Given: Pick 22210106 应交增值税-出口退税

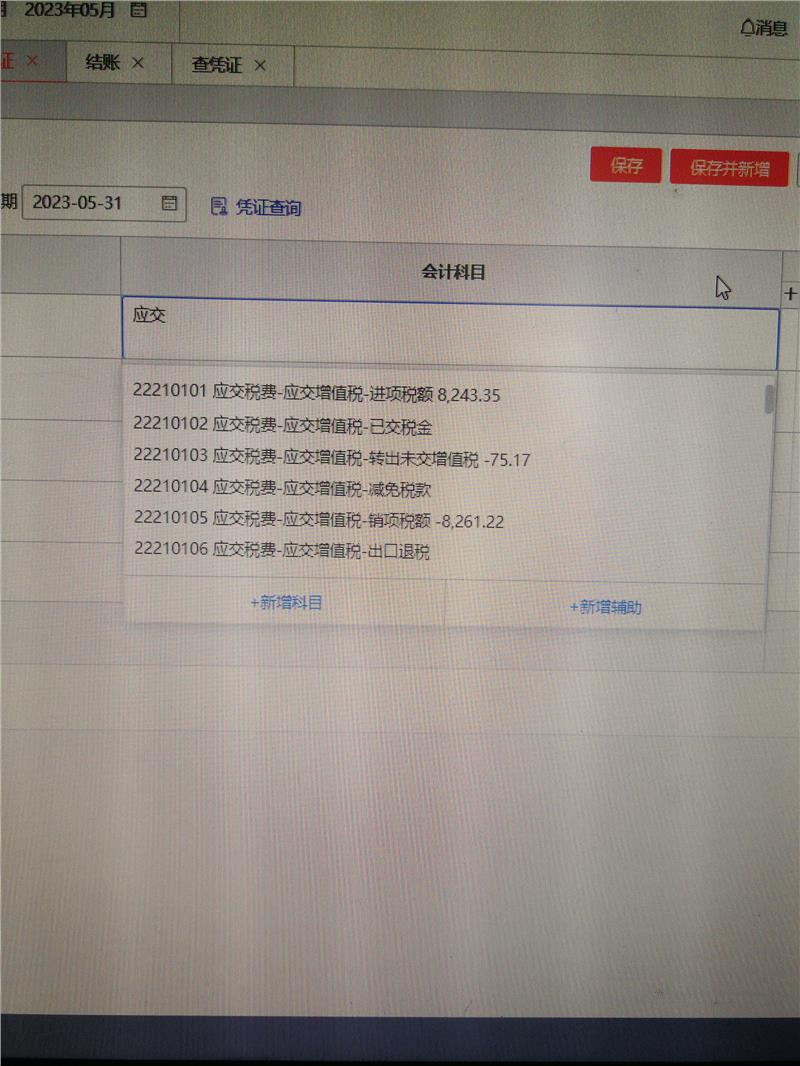Looking at the screenshot, I should [281, 550].
